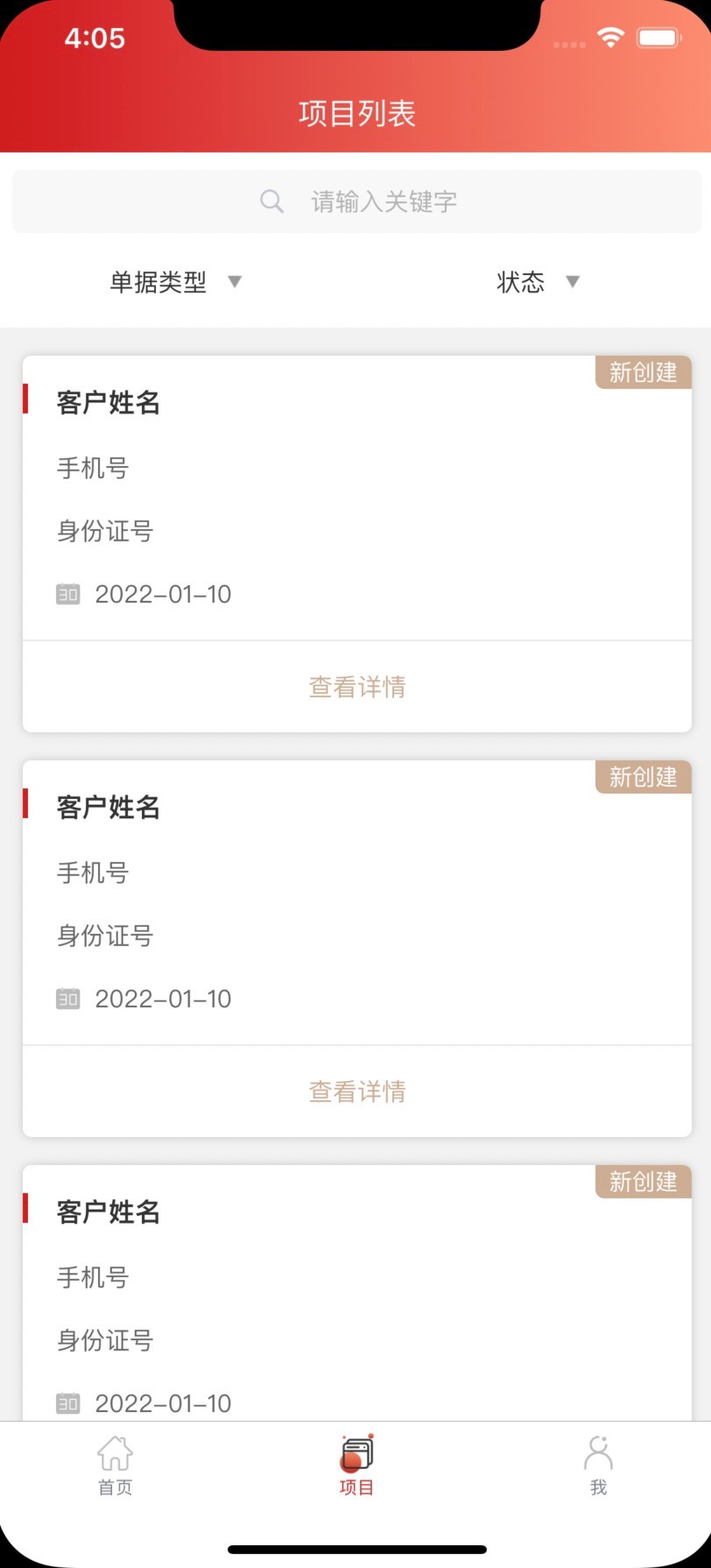Select the 首页 home icon

pyautogui.click(x=115, y=1453)
